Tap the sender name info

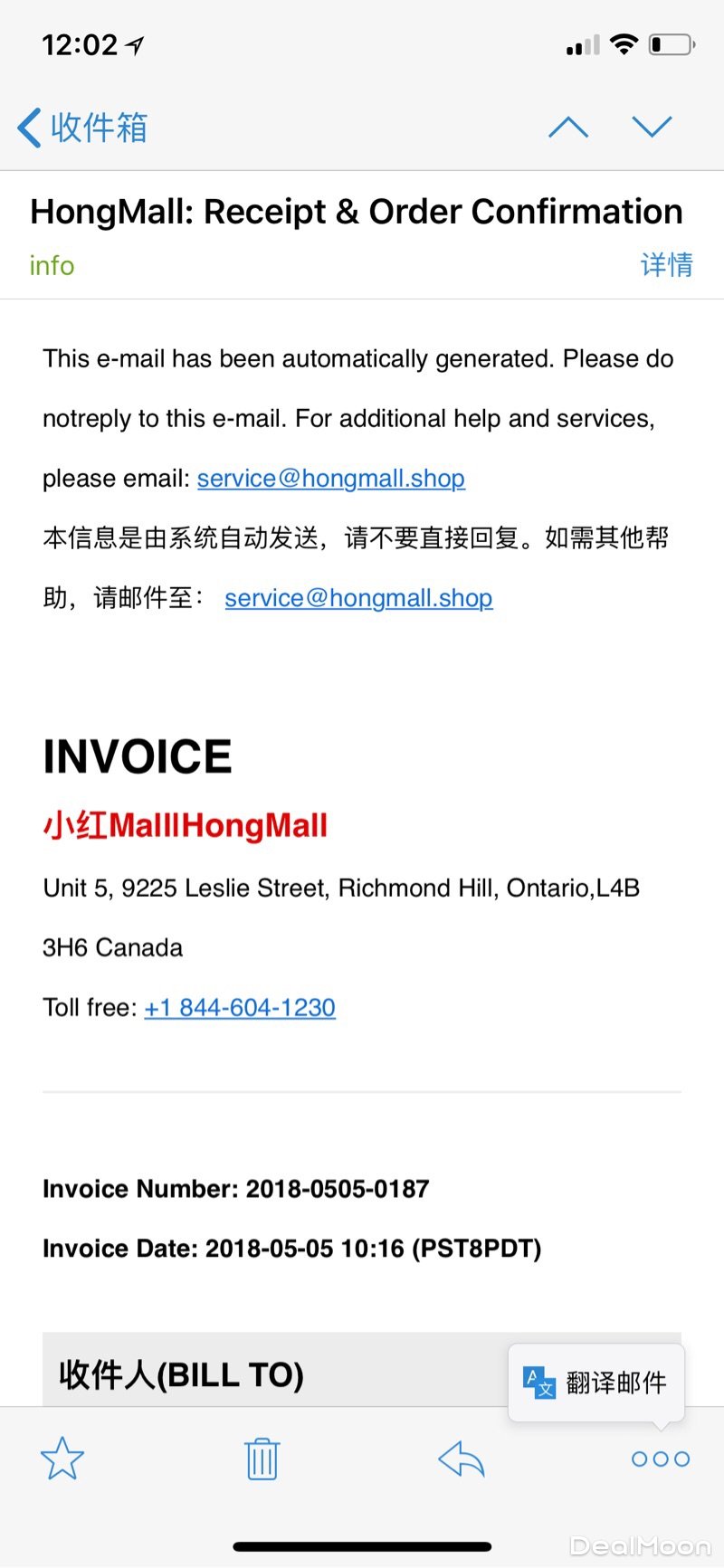tap(52, 266)
